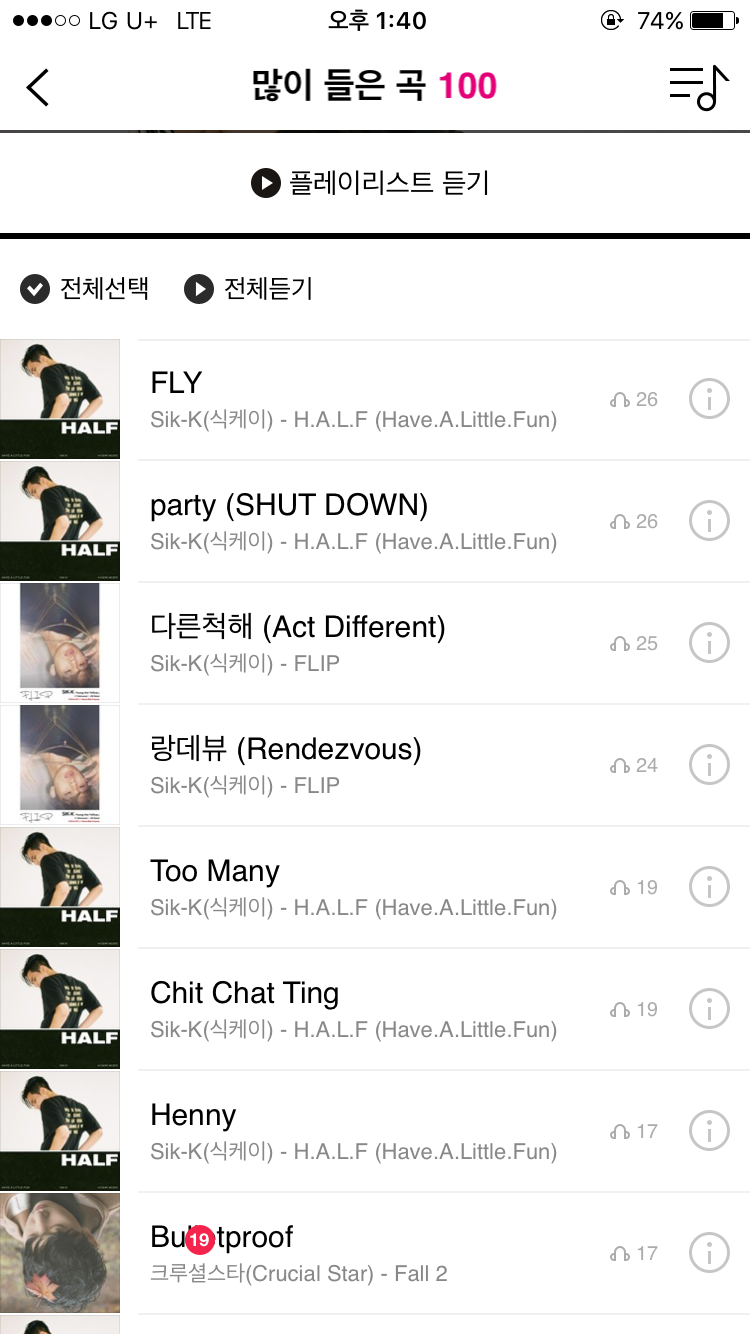The image size is (750, 1334).
Task: Open info for FLY
Action: click(709, 400)
